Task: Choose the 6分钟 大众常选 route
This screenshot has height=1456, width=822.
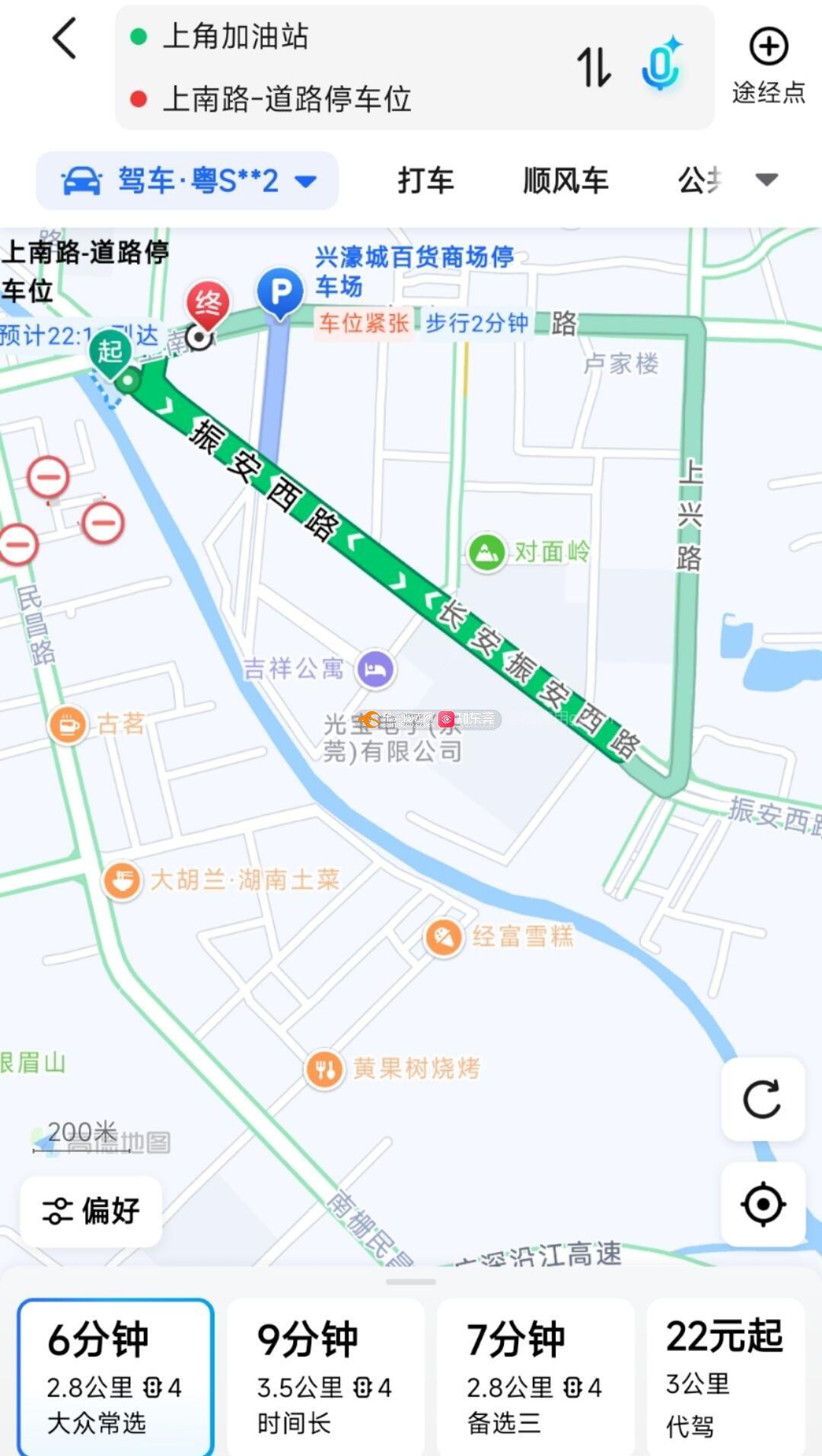Action: pyautogui.click(x=116, y=1376)
